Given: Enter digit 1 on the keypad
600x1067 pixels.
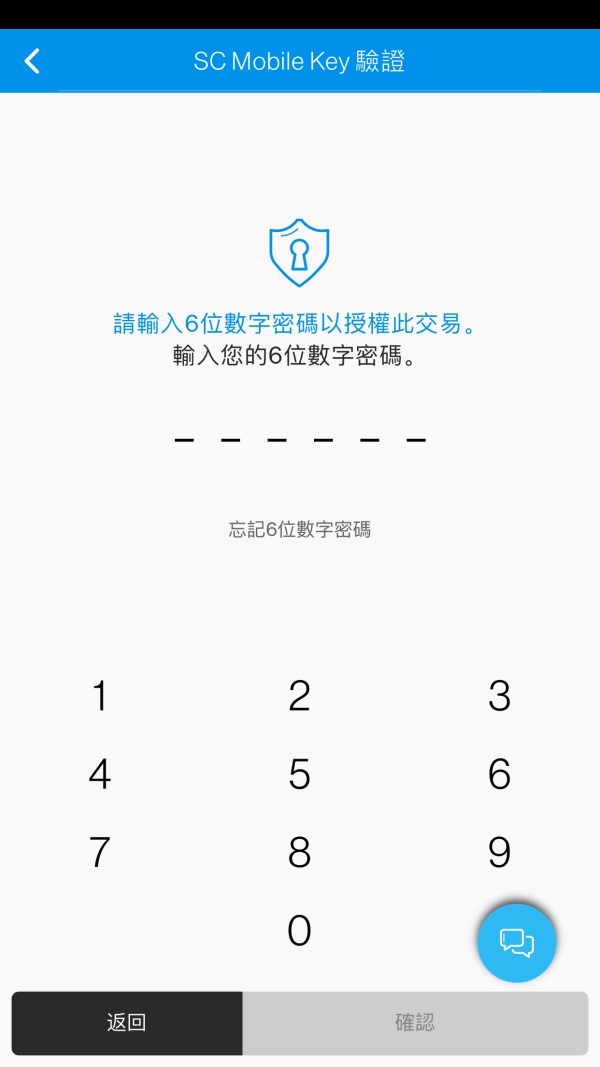Looking at the screenshot, I should (100, 695).
